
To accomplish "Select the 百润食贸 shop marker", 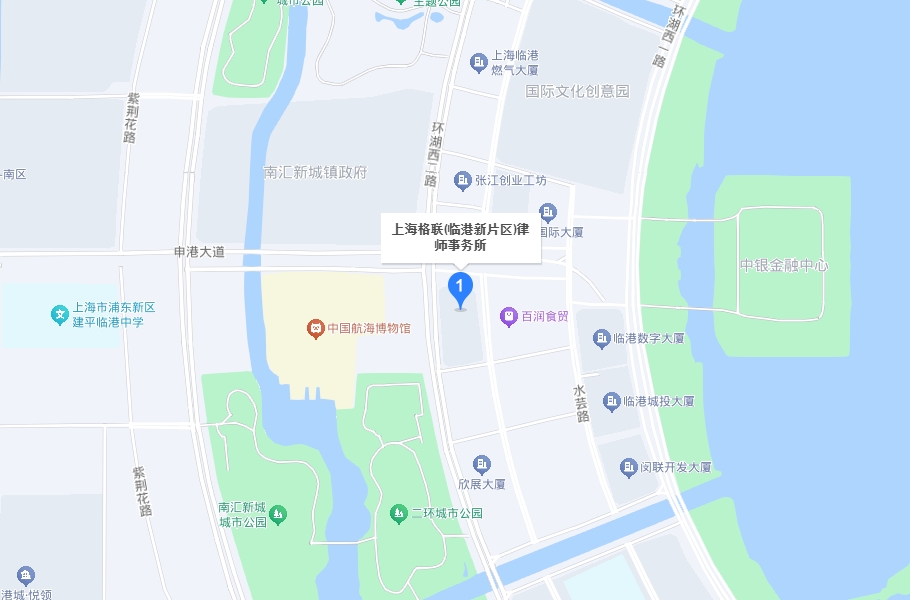I will [509, 316].
